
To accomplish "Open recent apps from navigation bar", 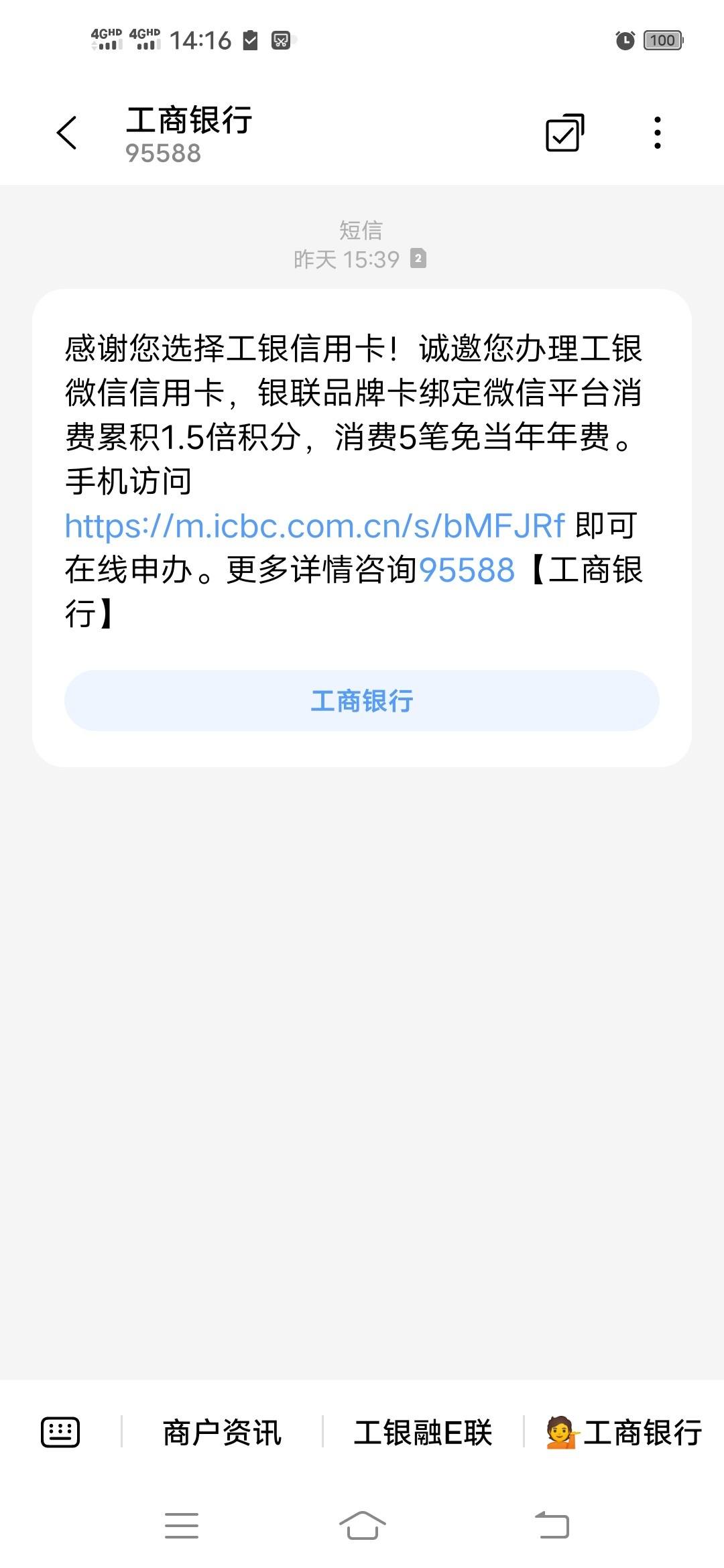I will pos(181,1526).
